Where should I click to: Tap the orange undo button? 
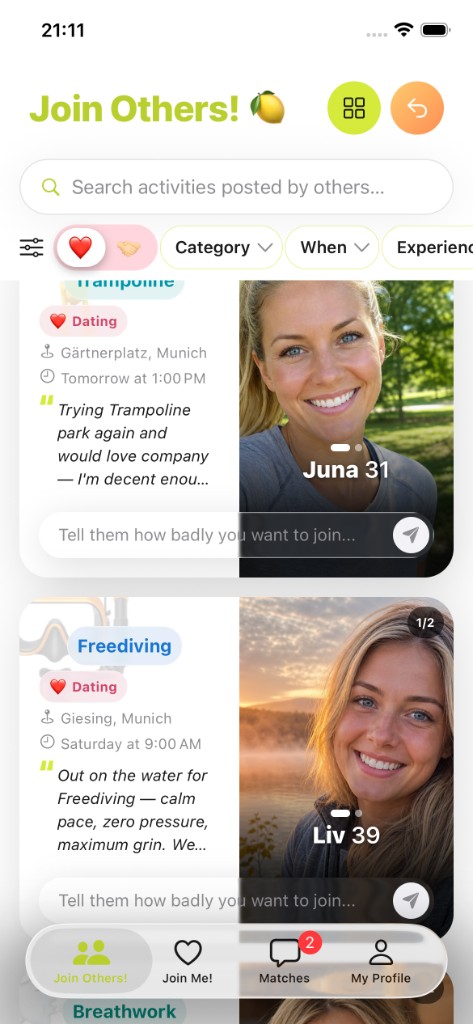click(x=417, y=108)
